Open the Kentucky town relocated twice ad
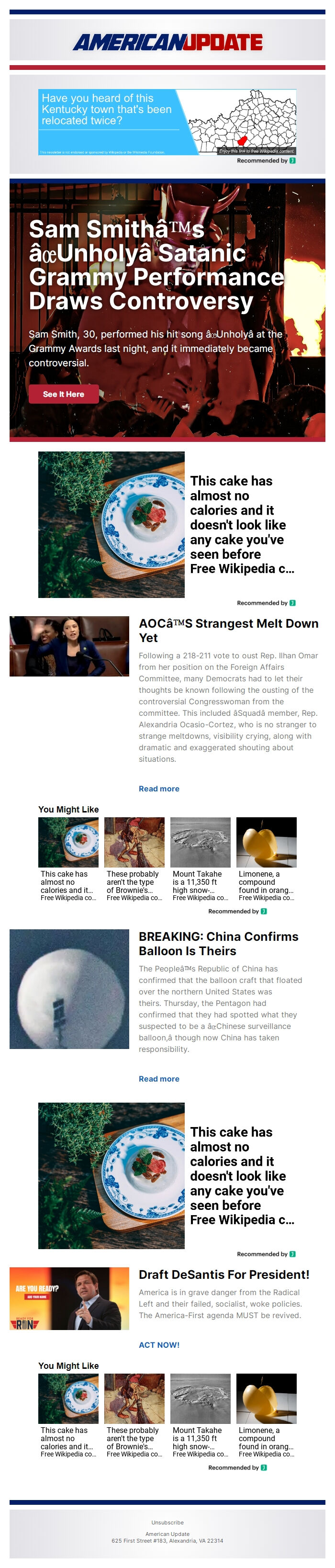 click(167, 122)
